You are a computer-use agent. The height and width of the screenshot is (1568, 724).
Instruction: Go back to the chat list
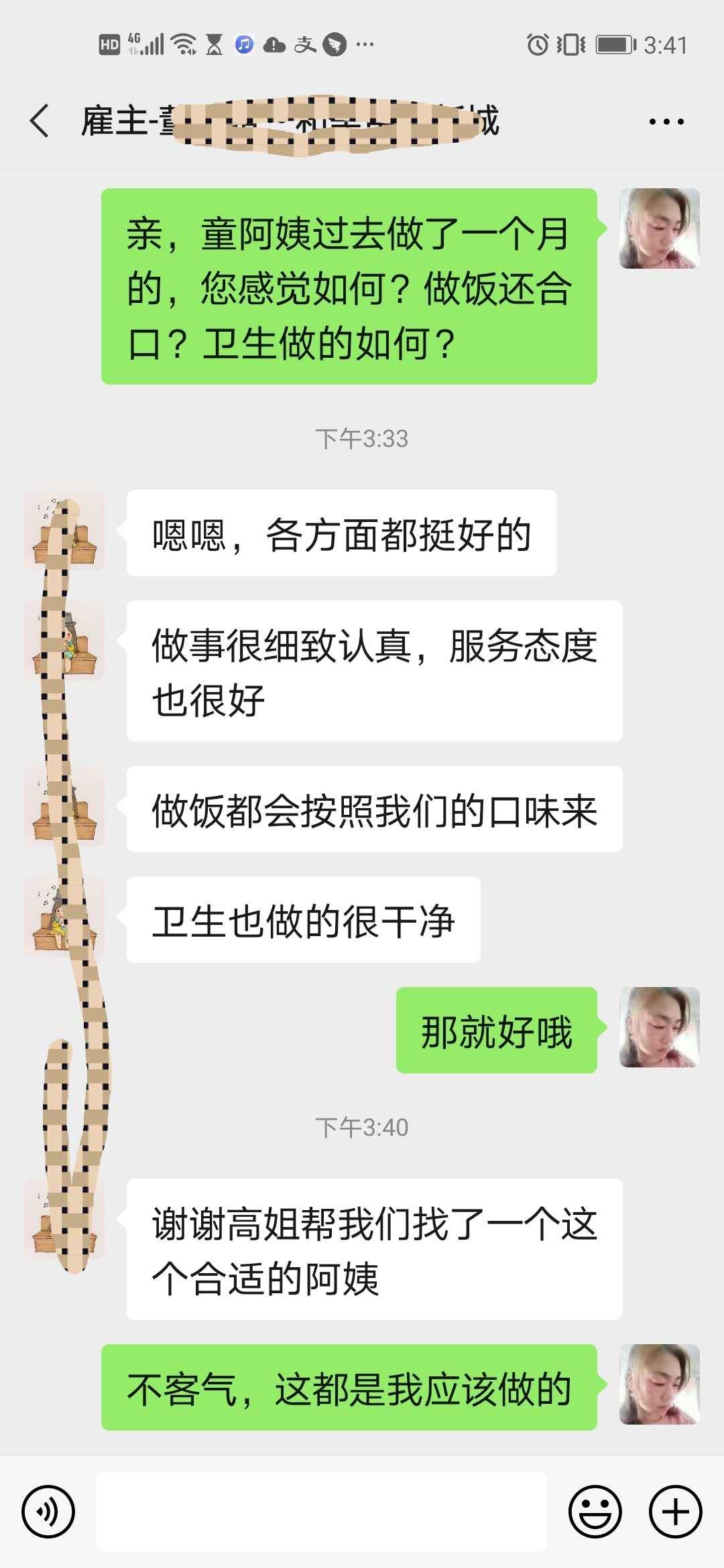40,121
